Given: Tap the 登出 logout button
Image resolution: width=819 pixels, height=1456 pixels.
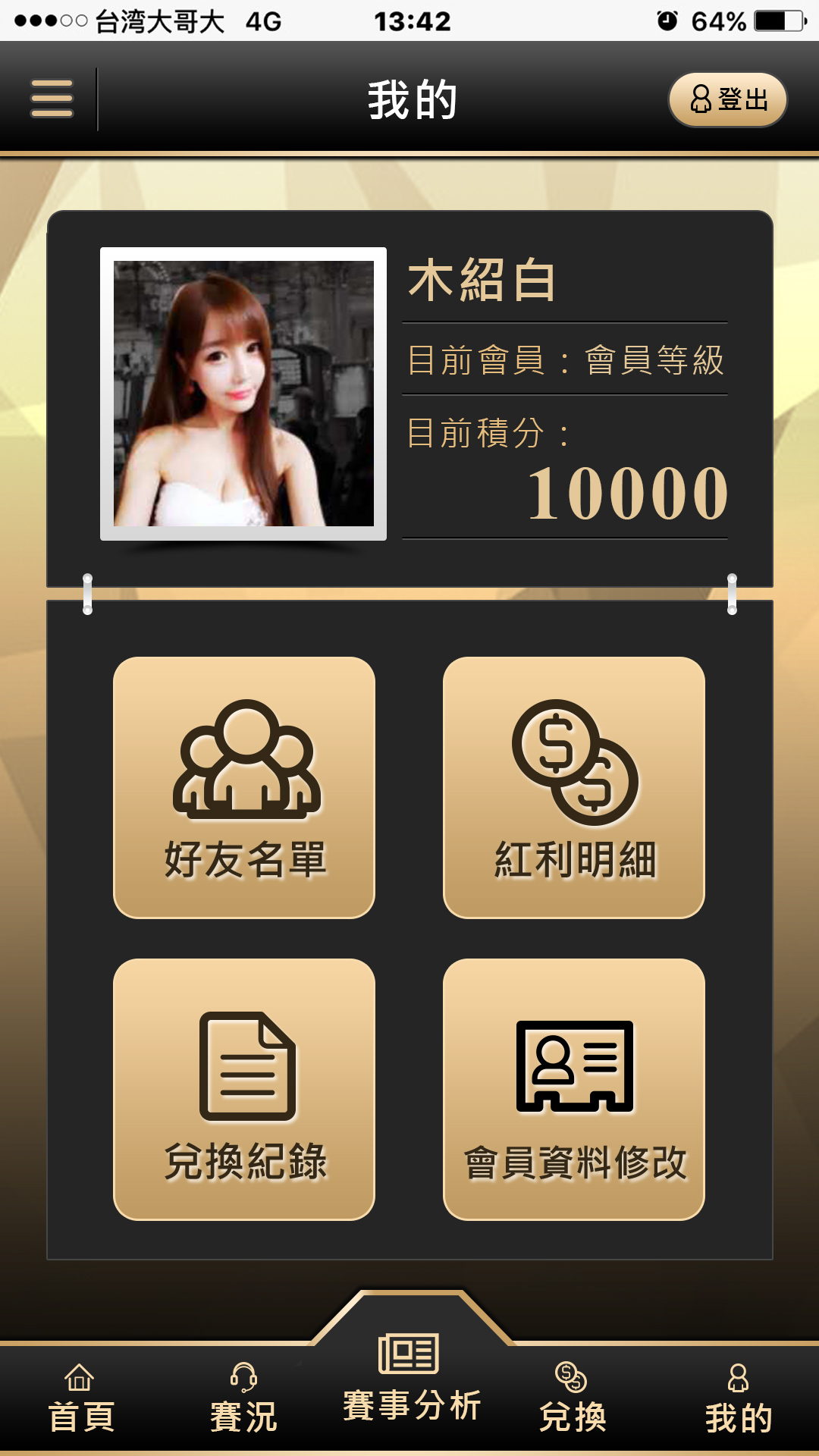Looking at the screenshot, I should 727,99.
